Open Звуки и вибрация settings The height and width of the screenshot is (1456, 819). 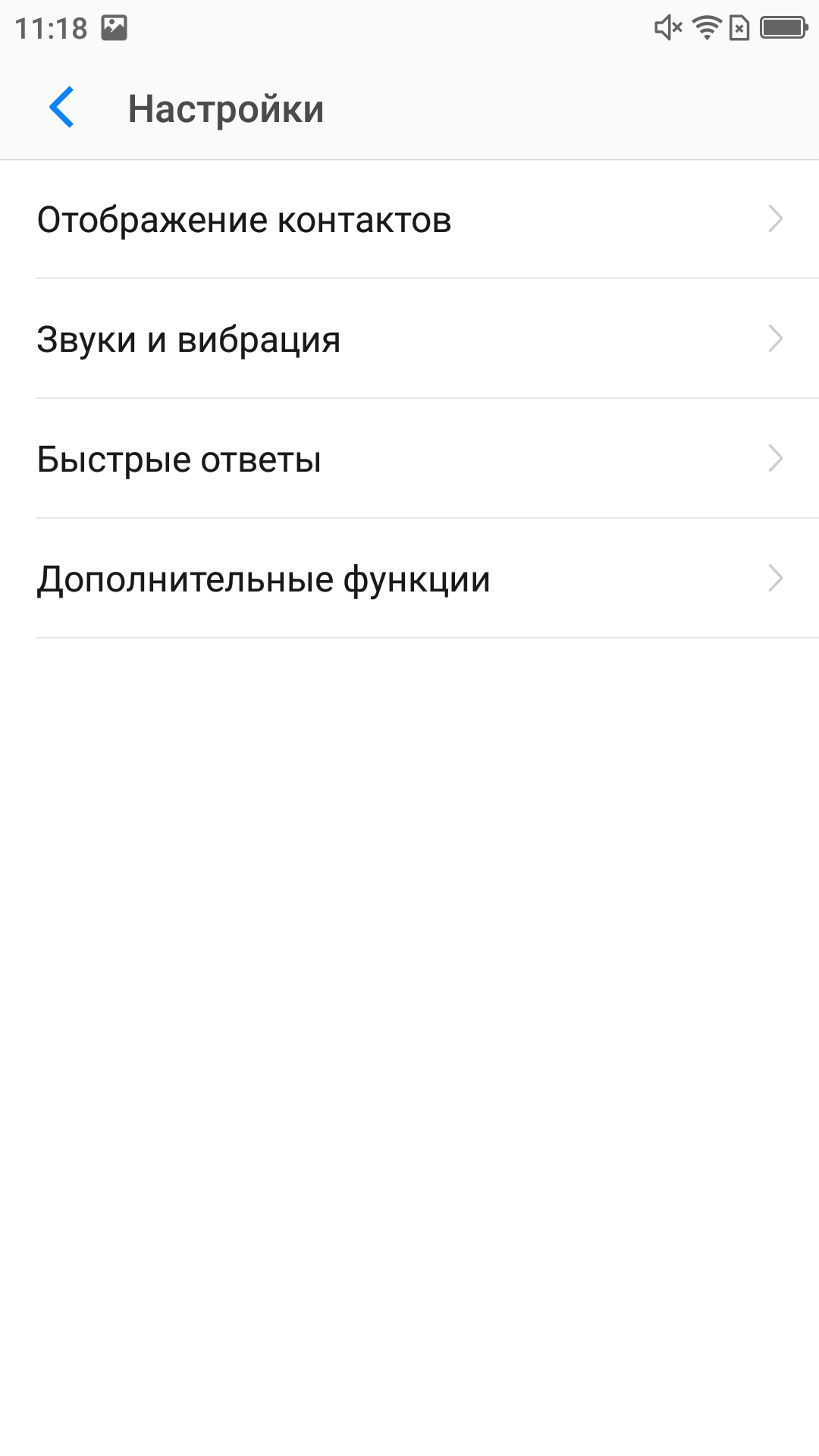click(x=409, y=339)
